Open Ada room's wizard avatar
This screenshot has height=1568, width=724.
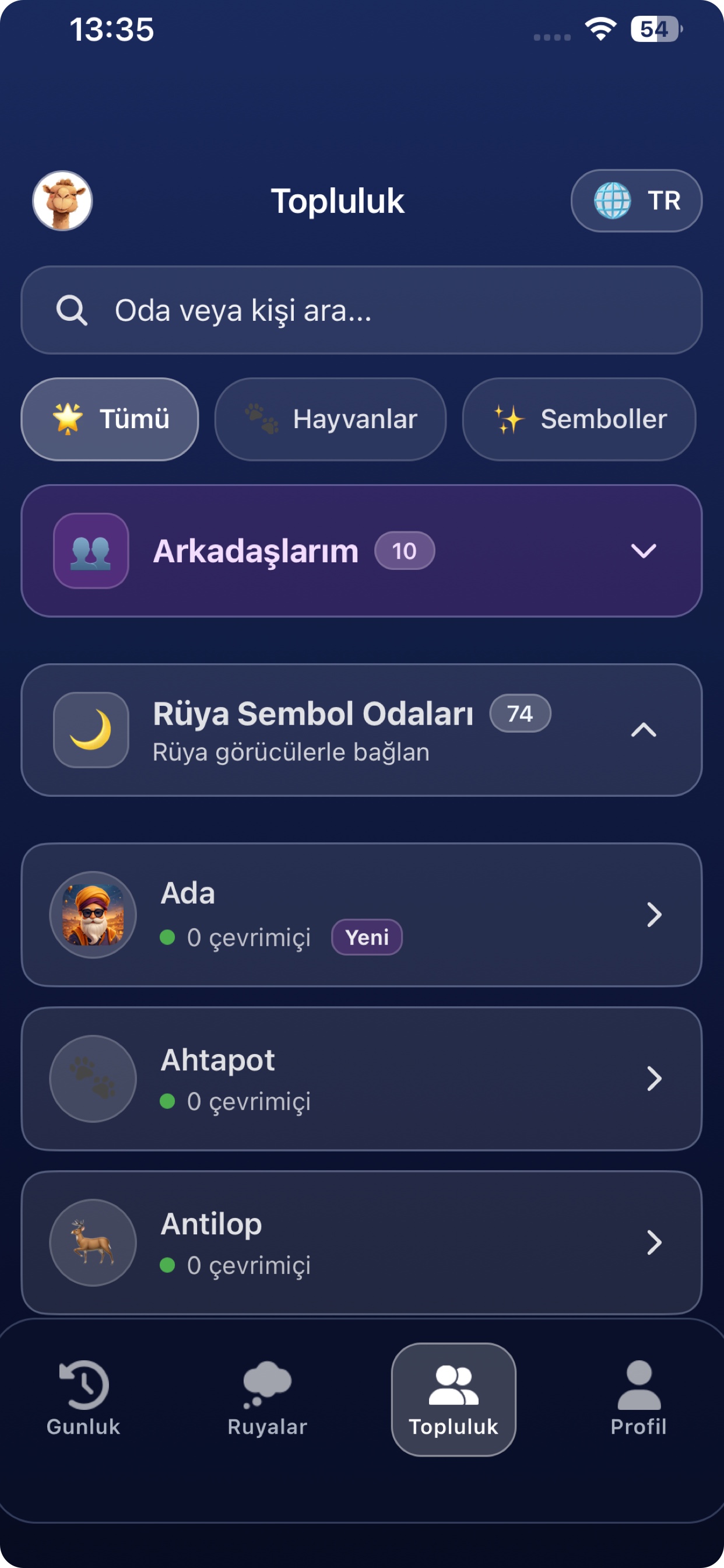click(x=93, y=914)
